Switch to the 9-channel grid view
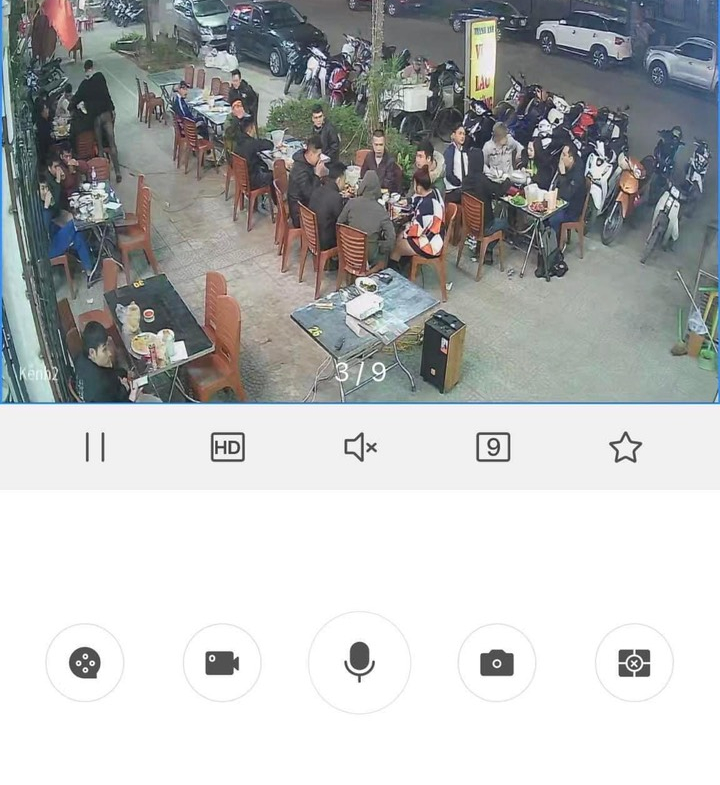This screenshot has width=720, height=785. coord(493,447)
